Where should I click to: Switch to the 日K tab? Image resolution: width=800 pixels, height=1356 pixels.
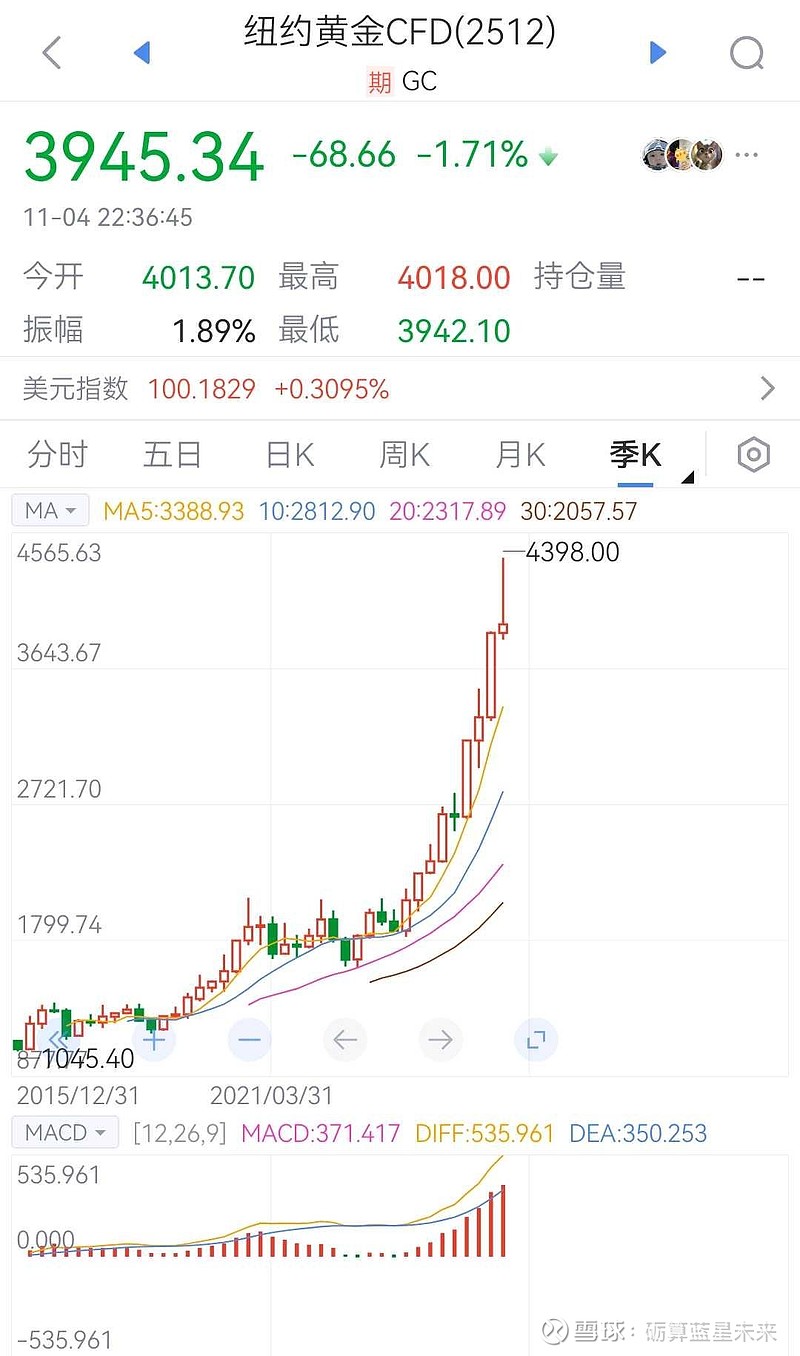(287, 454)
